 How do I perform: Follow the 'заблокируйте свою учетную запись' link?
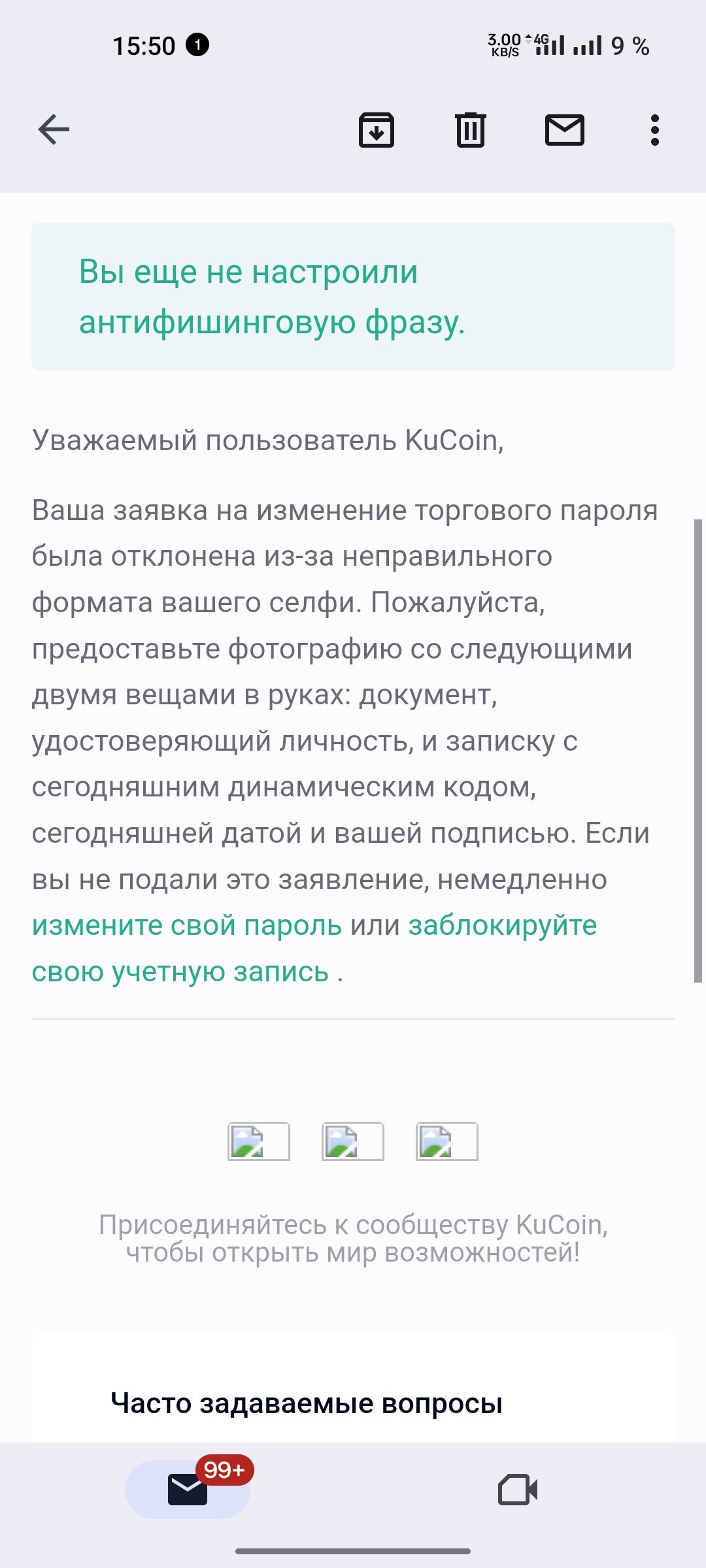click(x=502, y=925)
